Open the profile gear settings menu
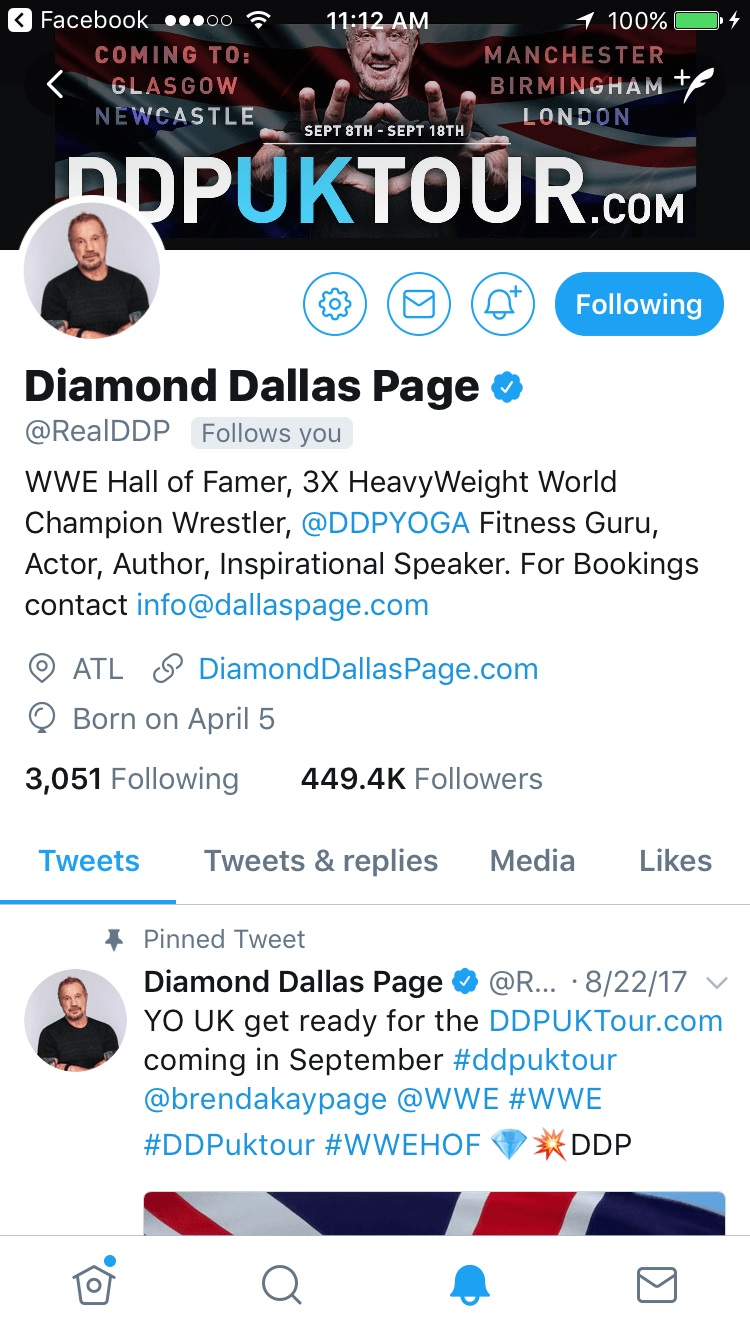750x1335 pixels. (335, 304)
